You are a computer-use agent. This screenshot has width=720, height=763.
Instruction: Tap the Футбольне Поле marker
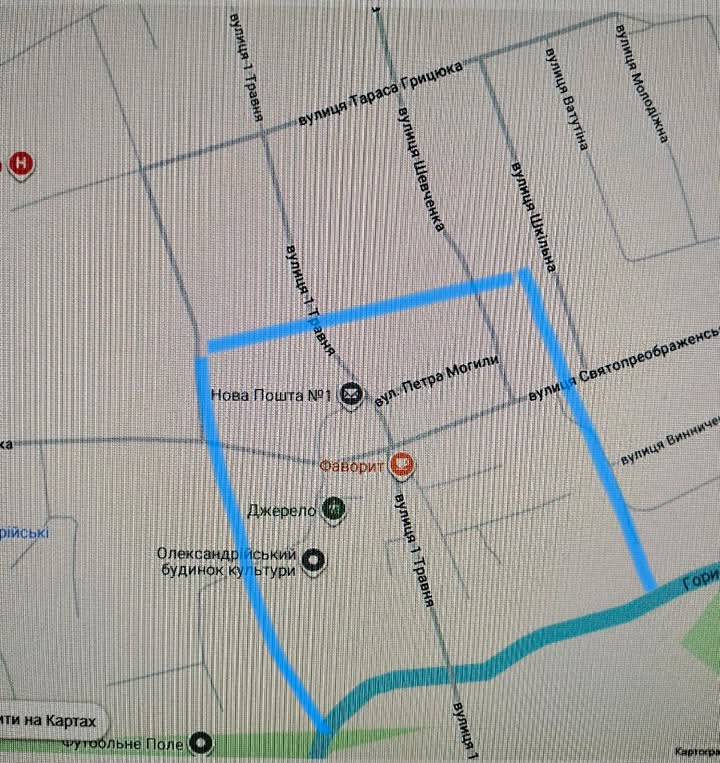200,743
